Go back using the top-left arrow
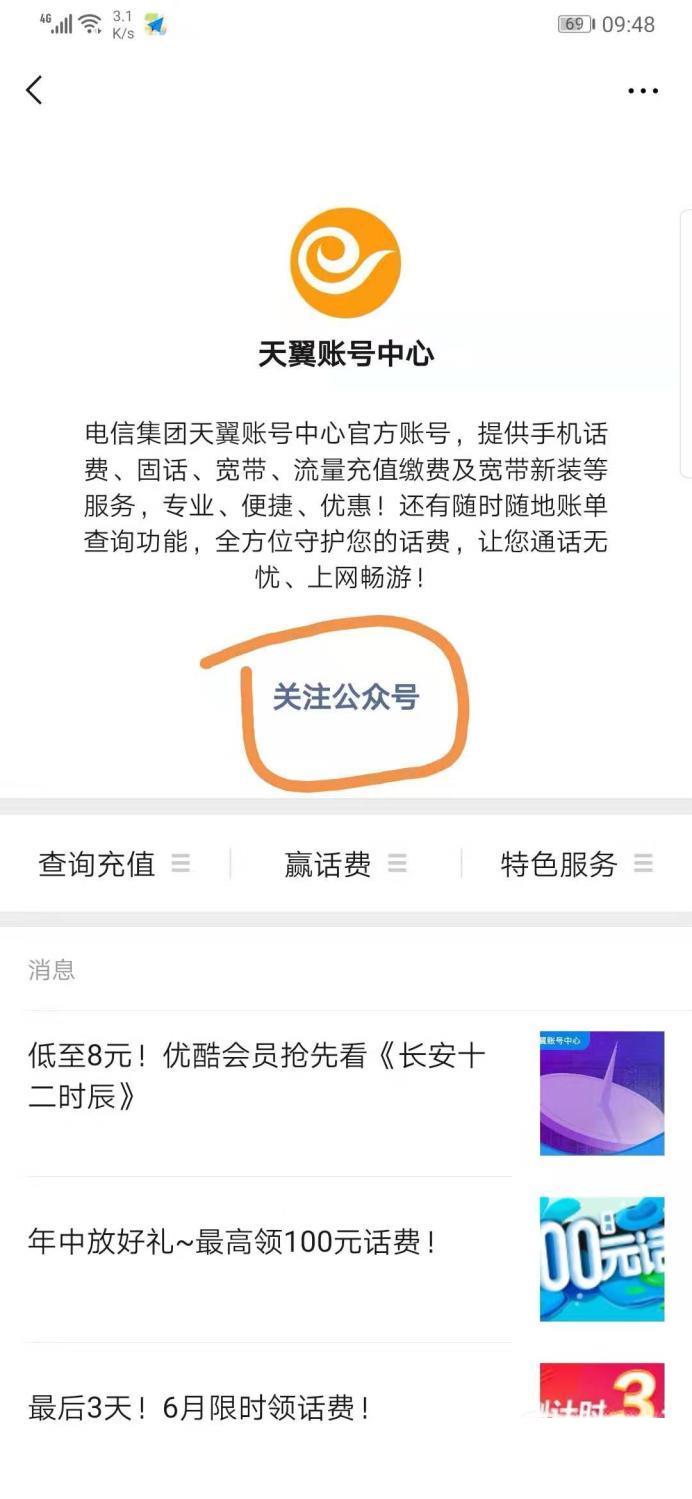Screen dimensions: 692x1499 coord(34,91)
